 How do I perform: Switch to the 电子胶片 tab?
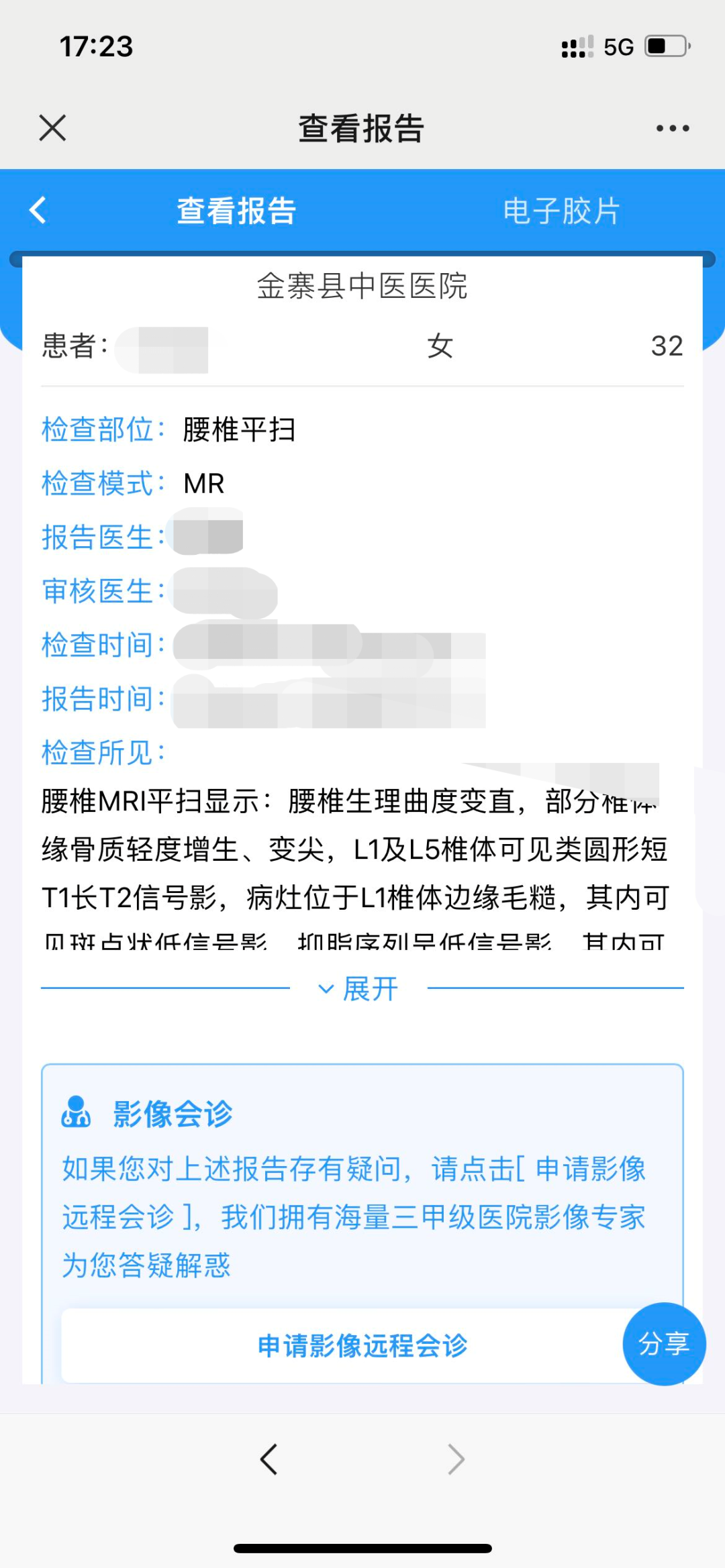tap(561, 211)
